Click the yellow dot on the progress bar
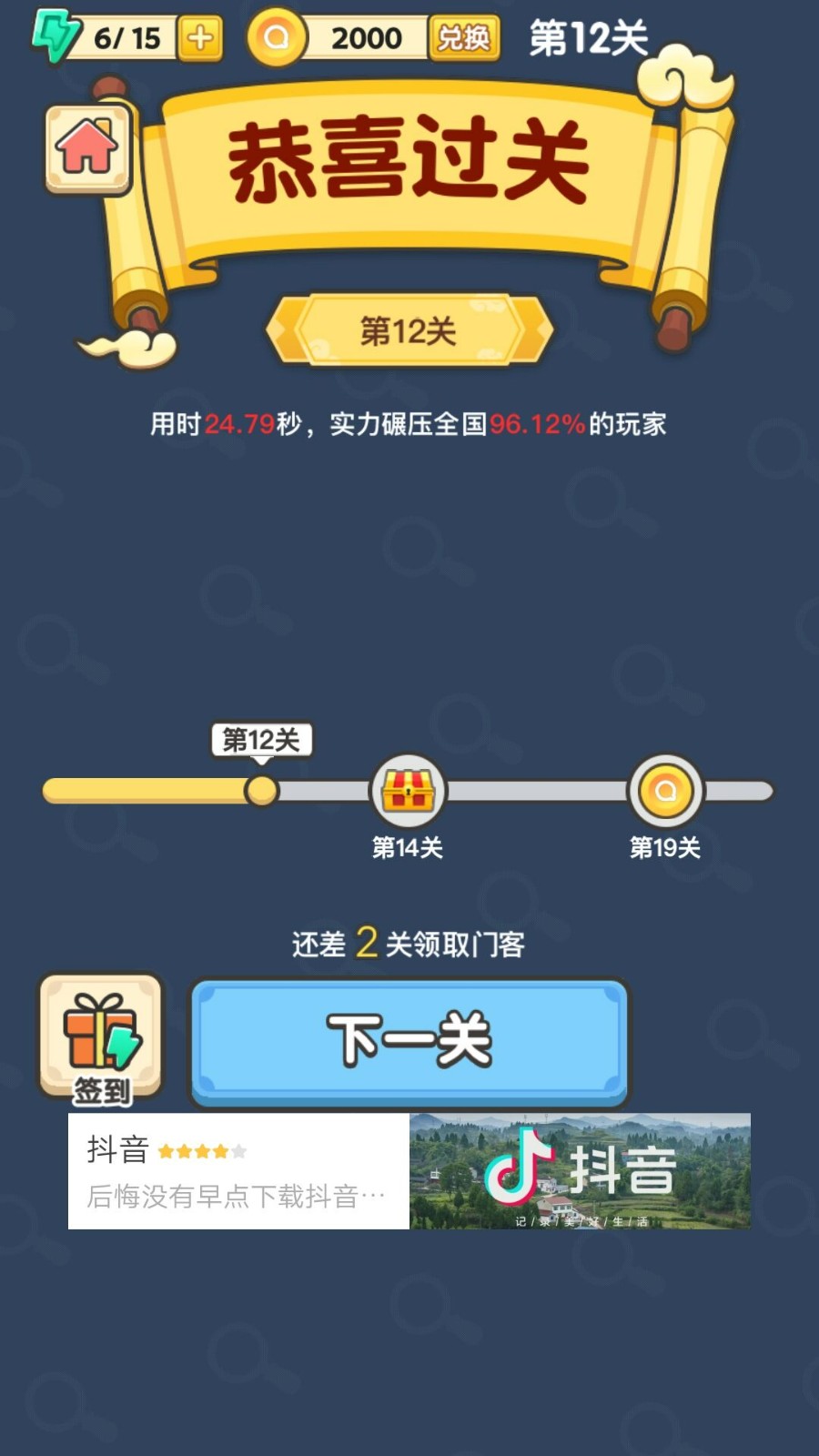Viewport: 819px width, 1456px height. pyautogui.click(x=261, y=791)
